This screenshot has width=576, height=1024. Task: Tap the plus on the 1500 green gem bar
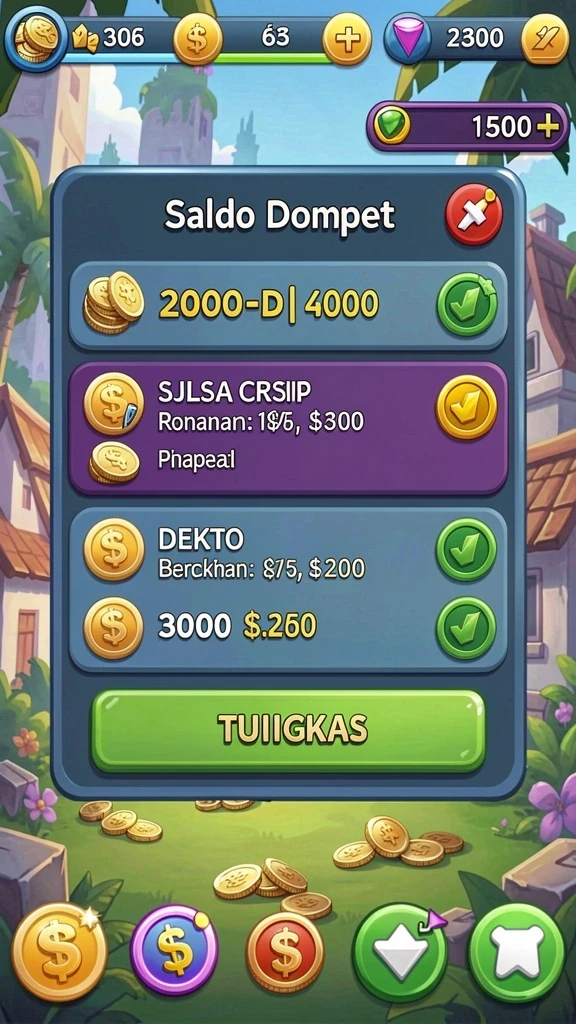(547, 126)
